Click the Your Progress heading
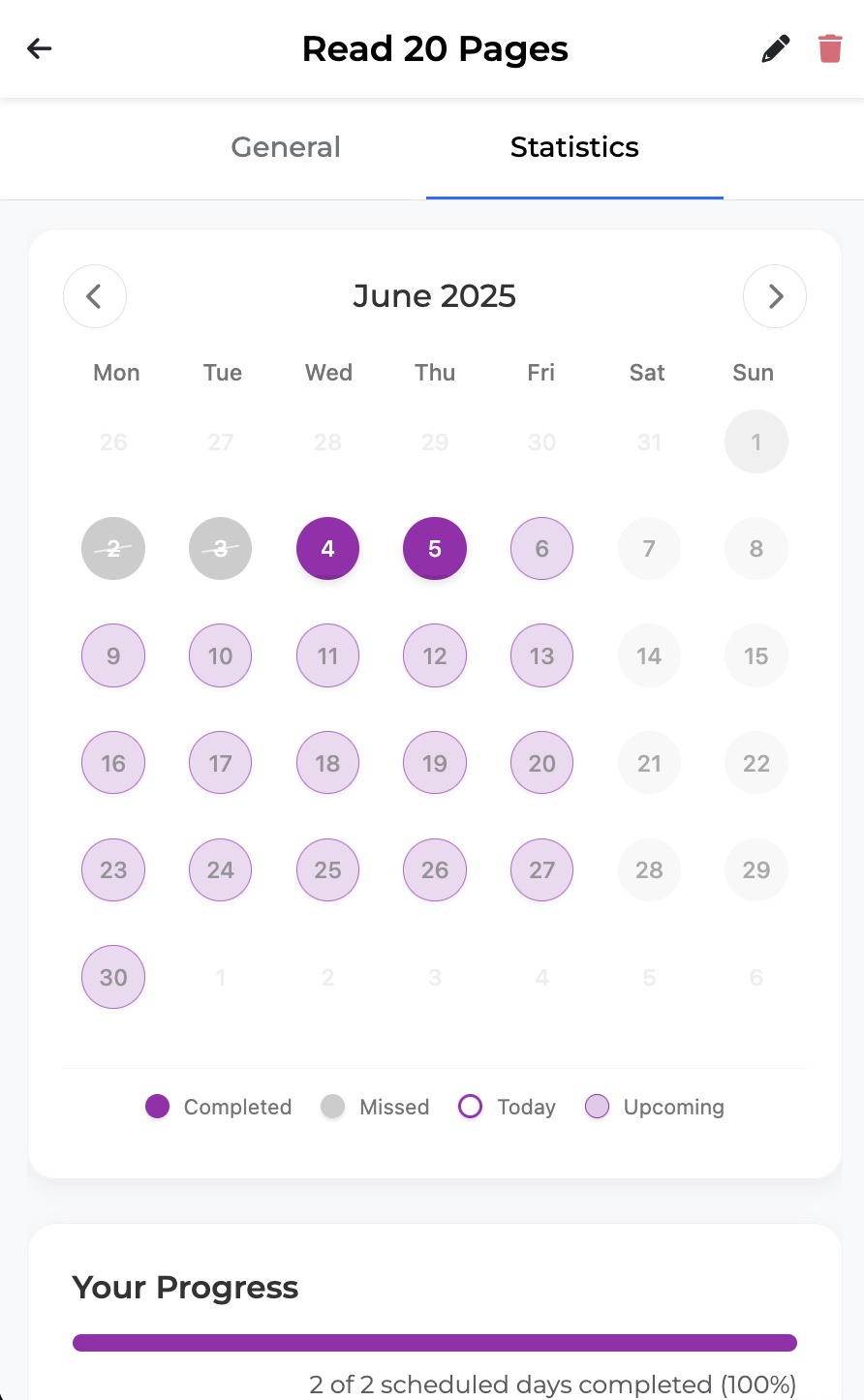 [185, 1288]
